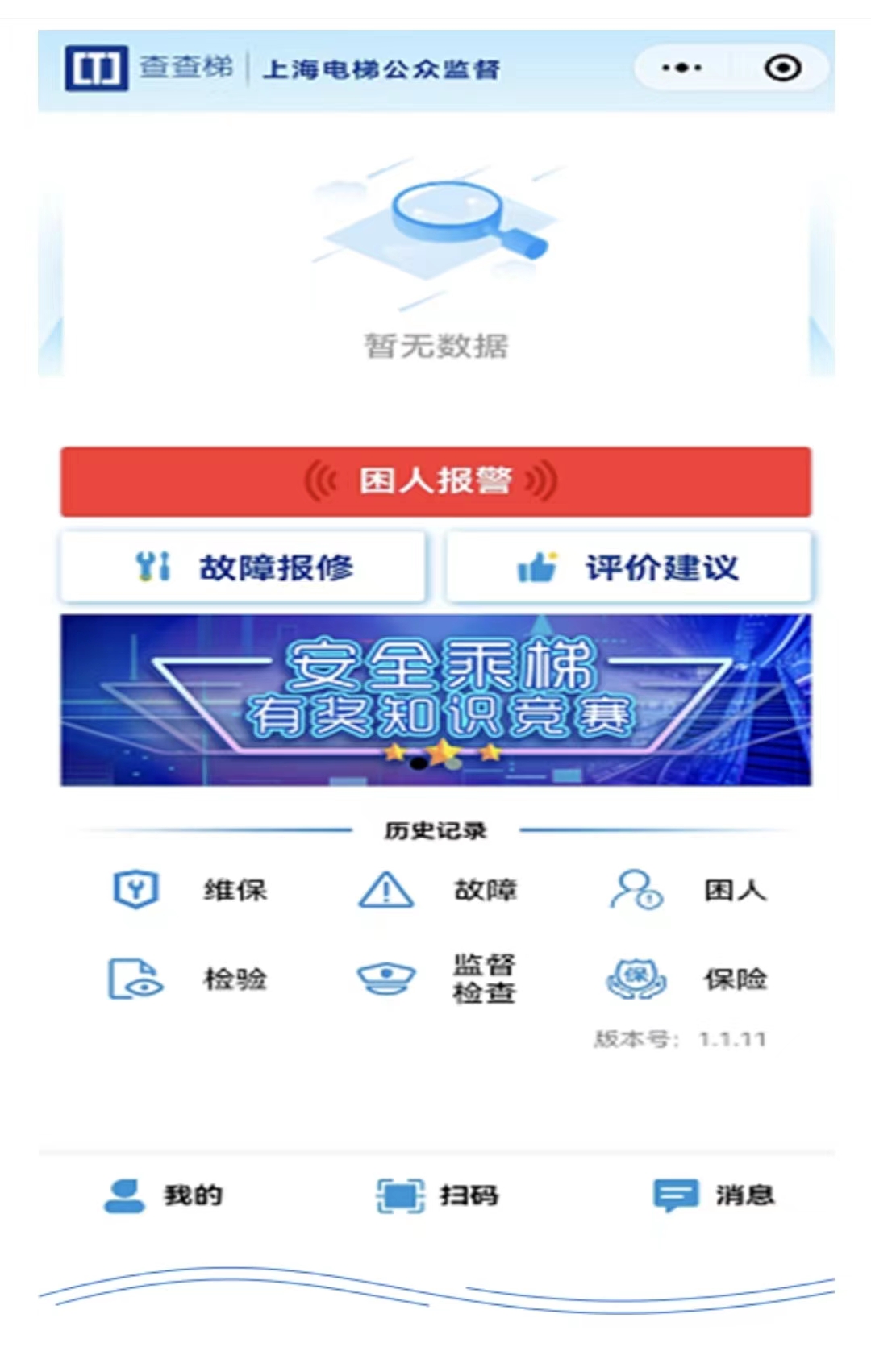
Task: Close the mini program via circle icon
Action: pos(782,68)
